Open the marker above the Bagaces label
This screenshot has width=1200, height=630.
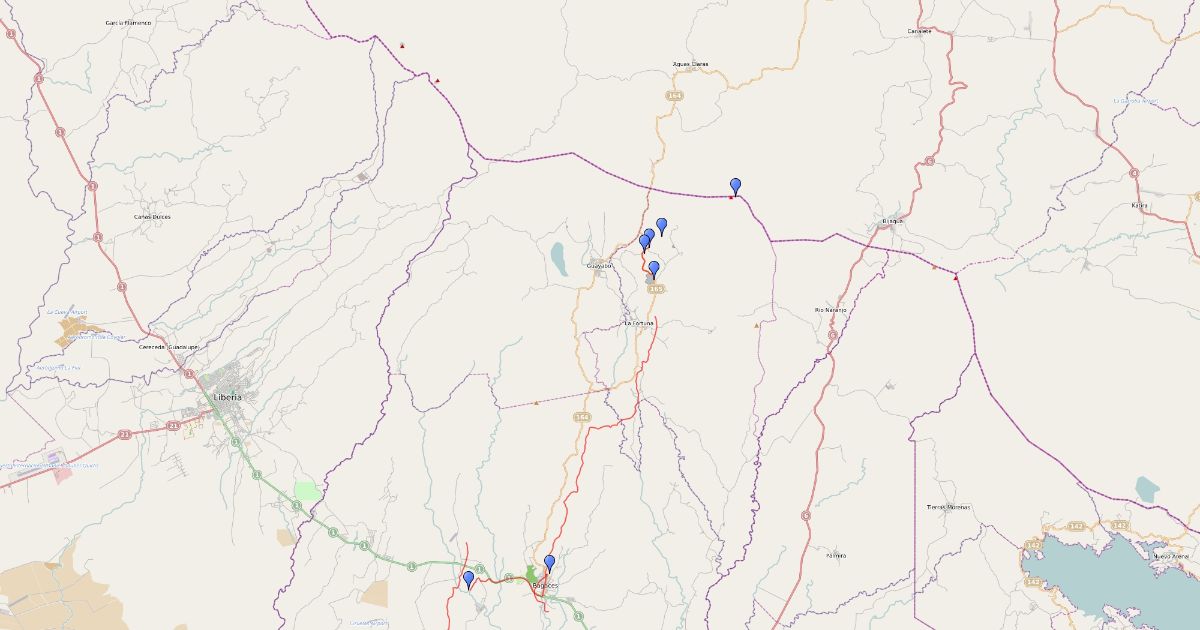click(549, 563)
